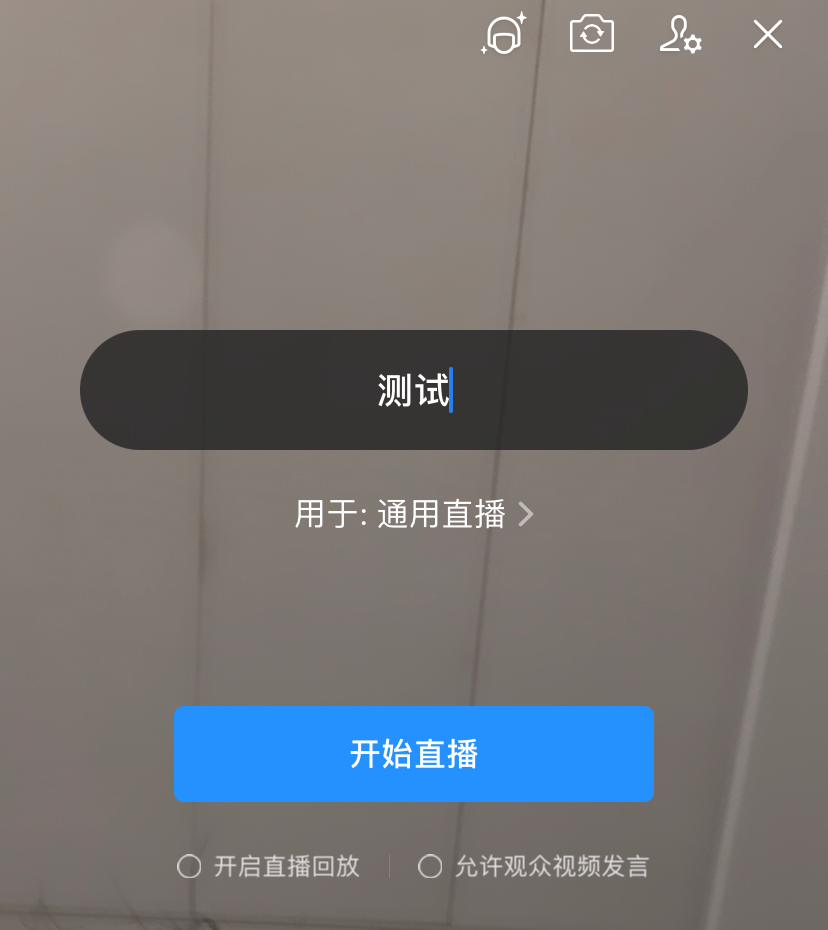The image size is (828, 930).
Task: Change live type via 用于: 通用直播
Action: (x=413, y=515)
